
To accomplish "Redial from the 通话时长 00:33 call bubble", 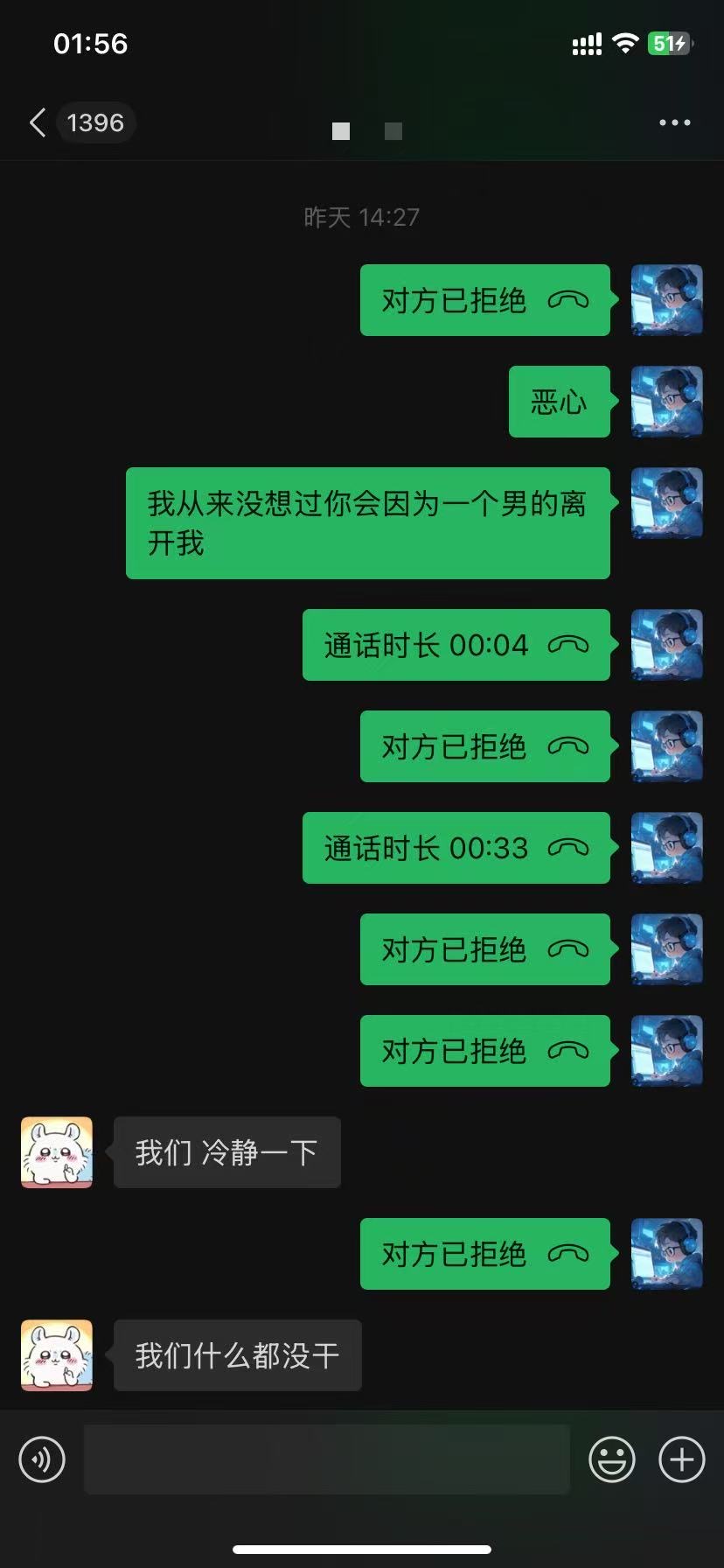I will tap(456, 848).
